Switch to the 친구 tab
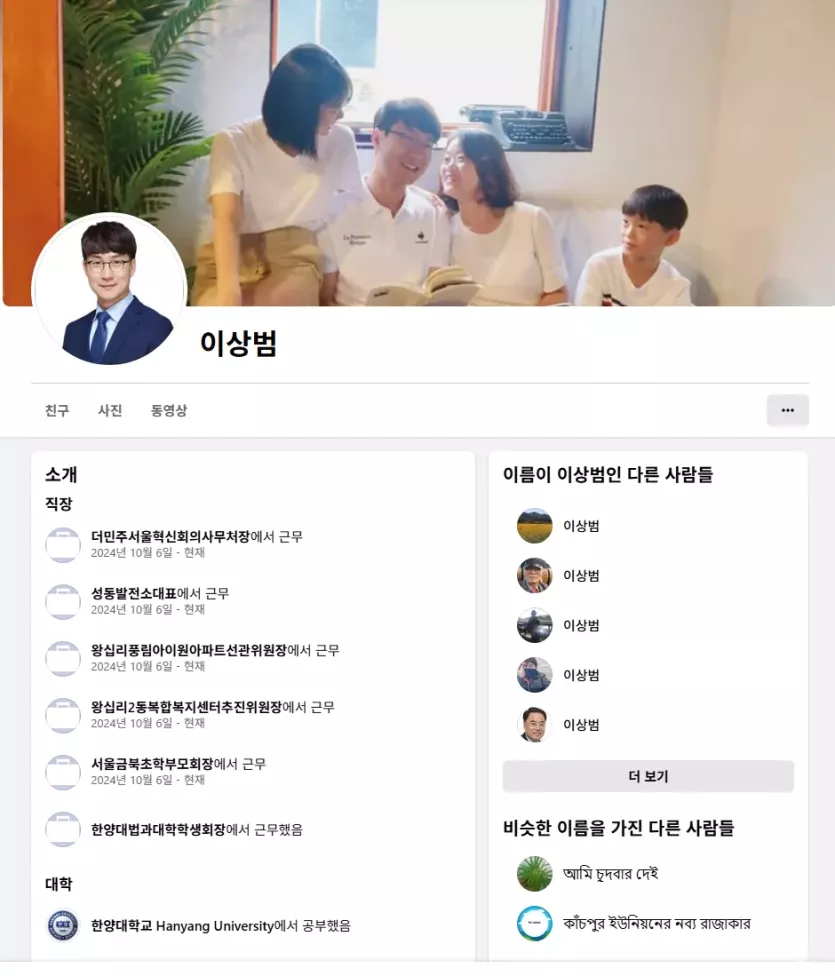Image resolution: width=835 pixels, height=976 pixels. (x=57, y=411)
